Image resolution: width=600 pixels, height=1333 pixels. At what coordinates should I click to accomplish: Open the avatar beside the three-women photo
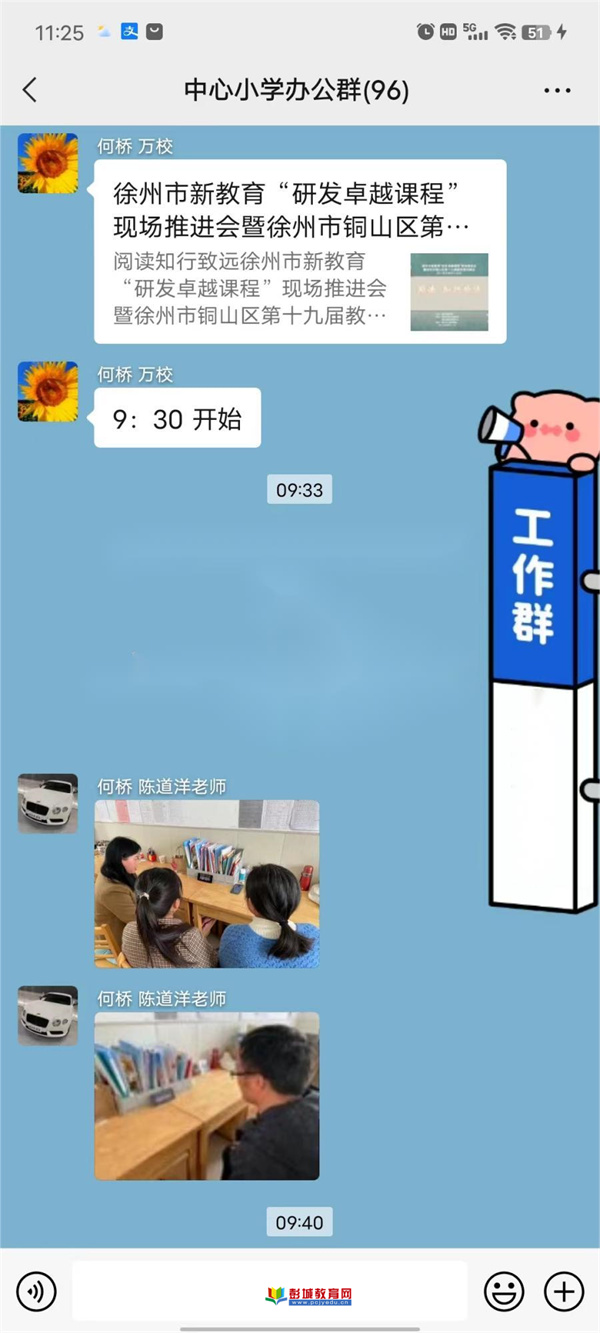tap(48, 803)
